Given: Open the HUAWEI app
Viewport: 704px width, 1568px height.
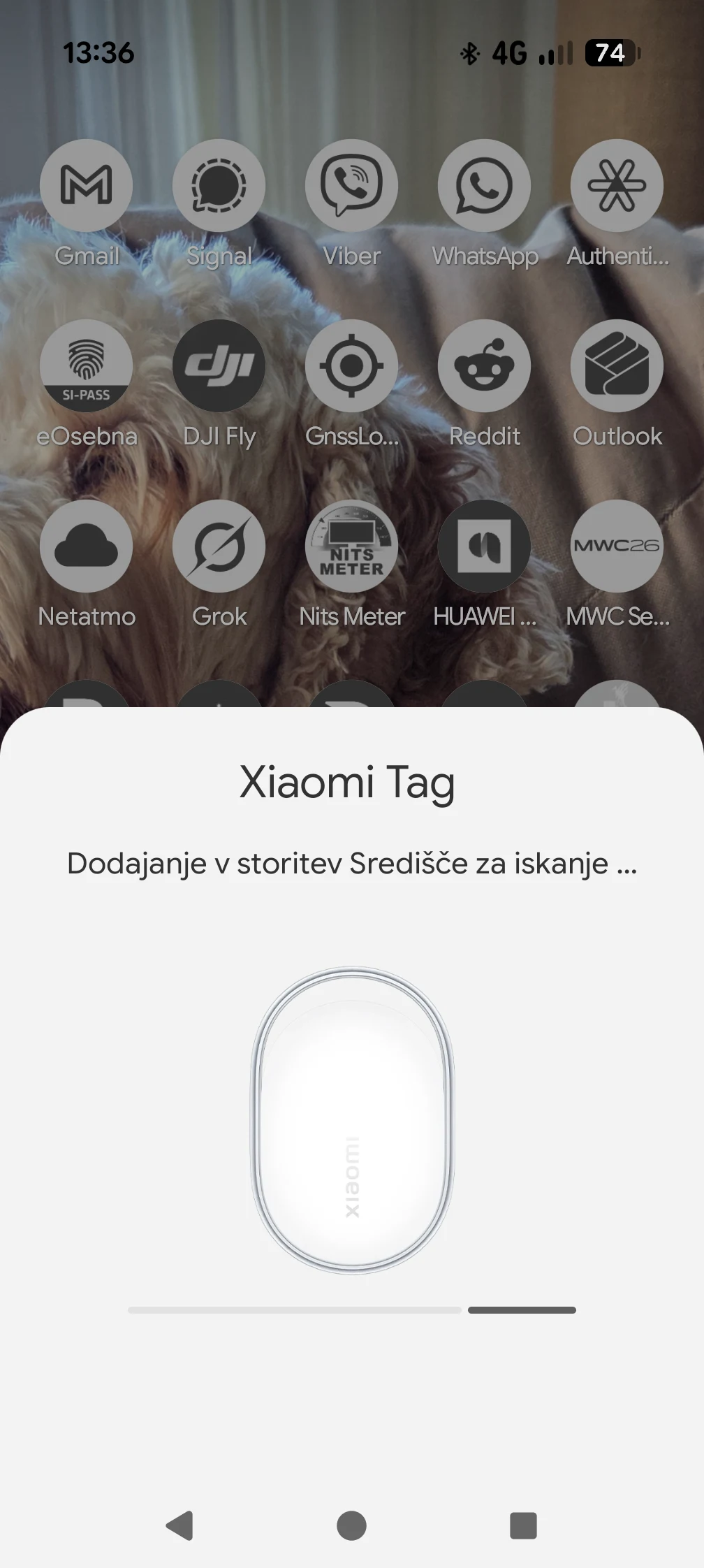Looking at the screenshot, I should 484,546.
